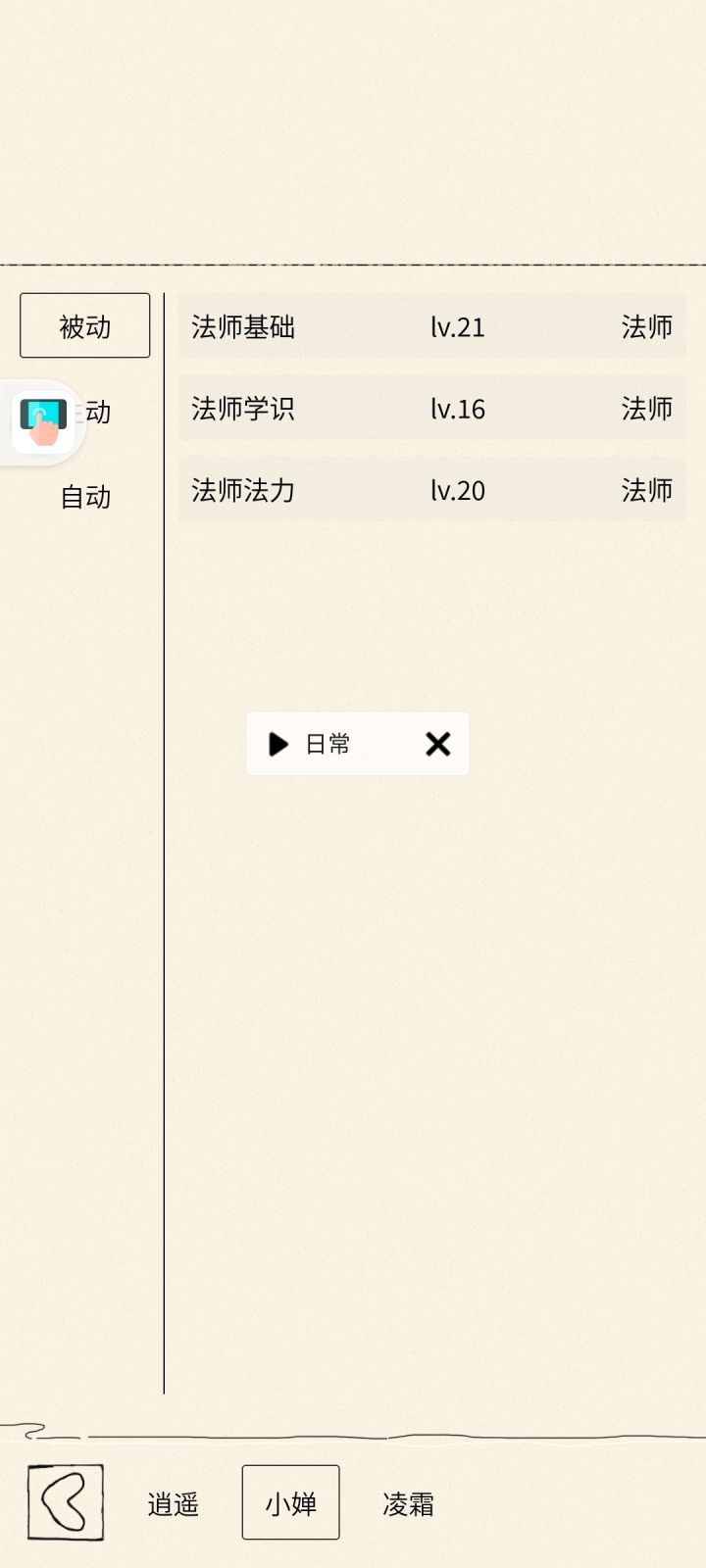Expand the 日常 task panel

tap(277, 744)
